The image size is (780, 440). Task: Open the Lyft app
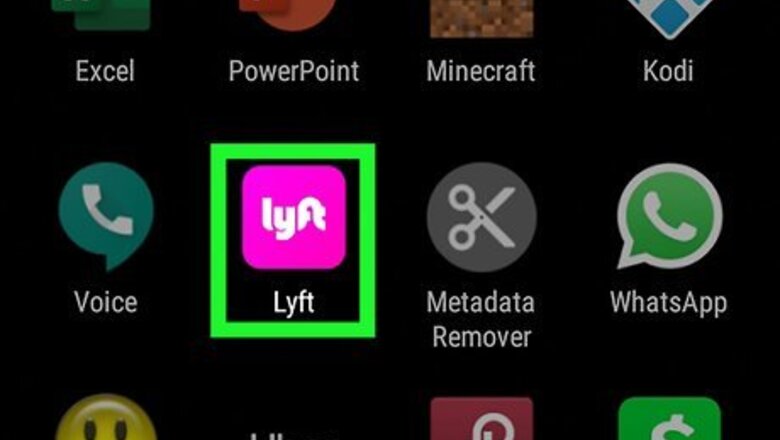[x=294, y=218]
